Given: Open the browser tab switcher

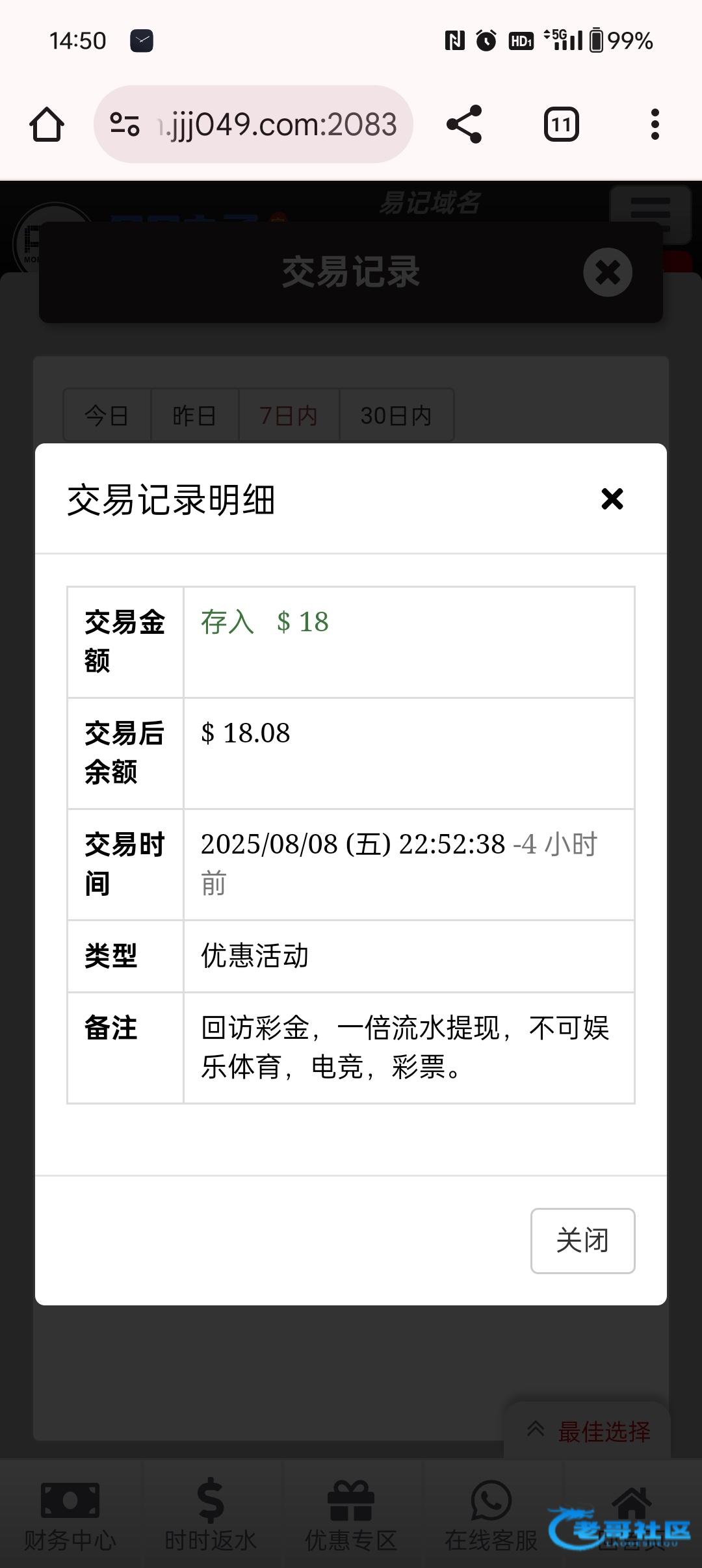Looking at the screenshot, I should pos(561,124).
